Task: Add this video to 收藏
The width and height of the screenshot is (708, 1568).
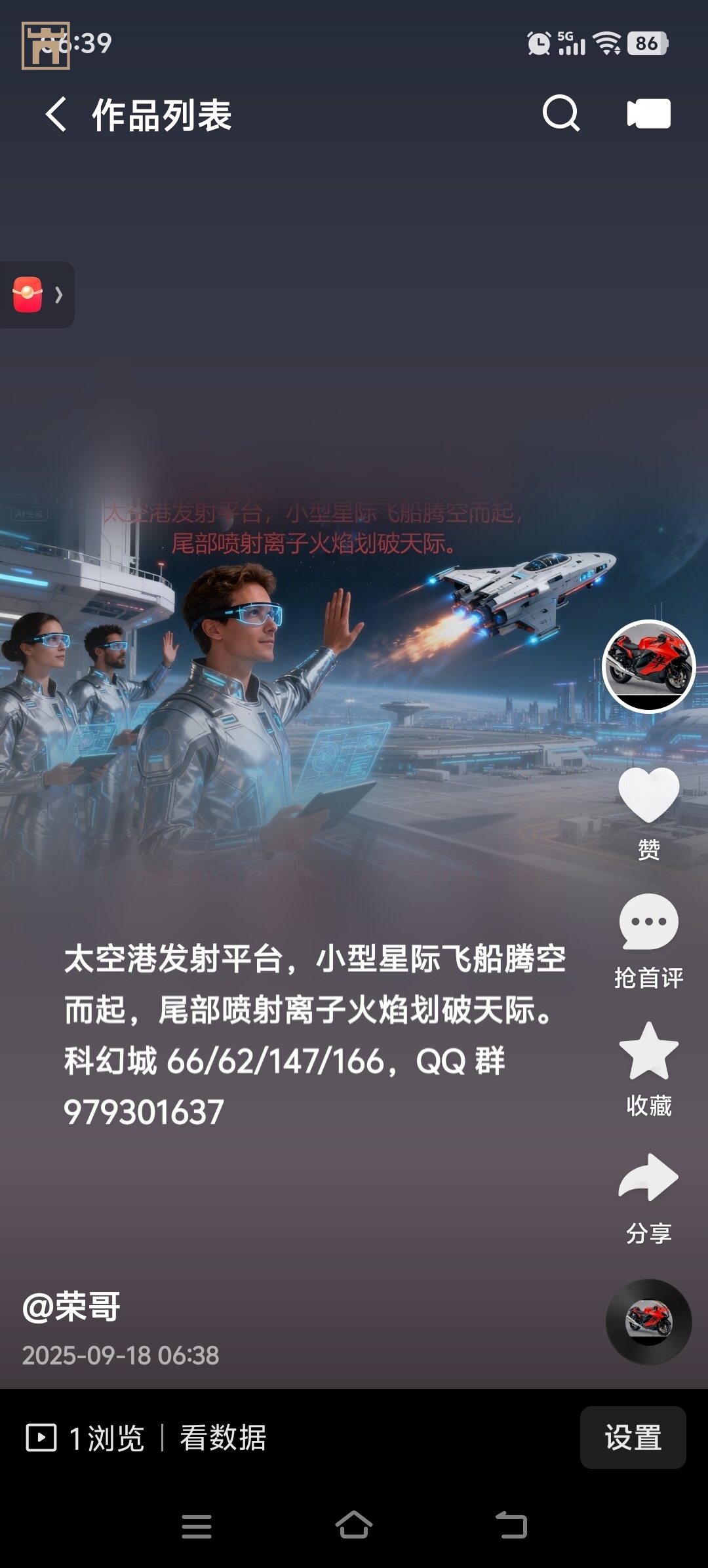Action: [648, 1051]
